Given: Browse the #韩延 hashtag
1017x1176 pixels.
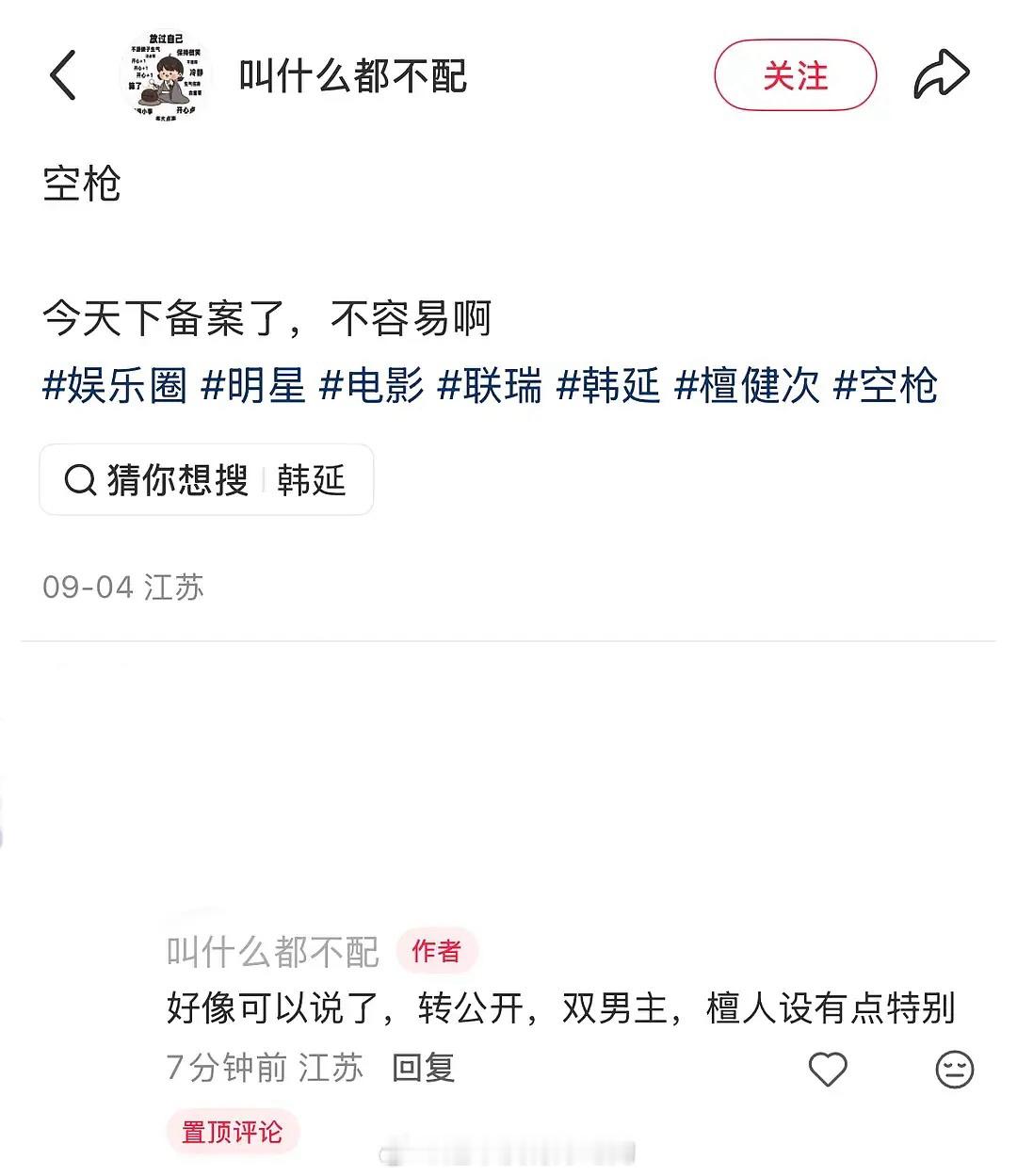Looking at the screenshot, I should point(609,386).
